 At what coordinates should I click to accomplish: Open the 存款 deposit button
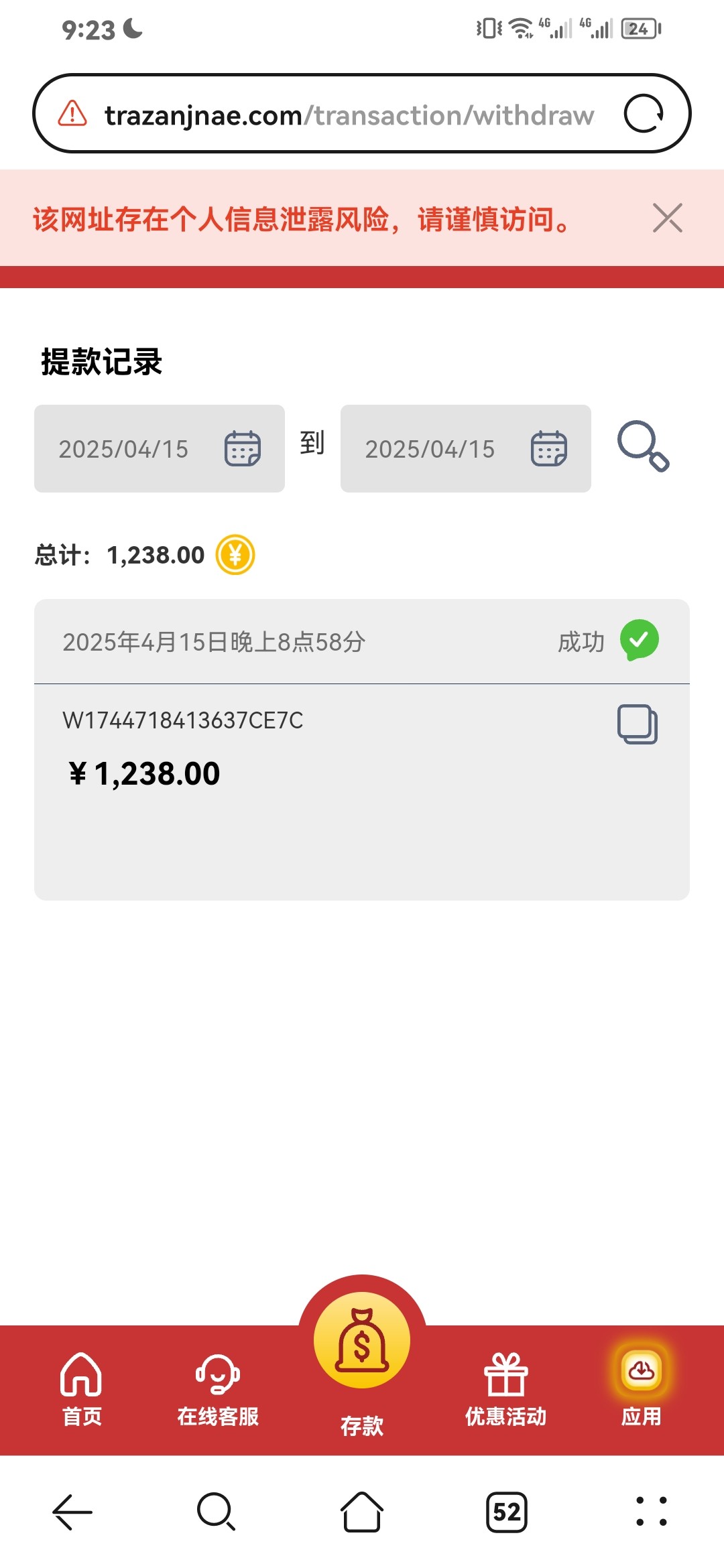coord(362,1360)
